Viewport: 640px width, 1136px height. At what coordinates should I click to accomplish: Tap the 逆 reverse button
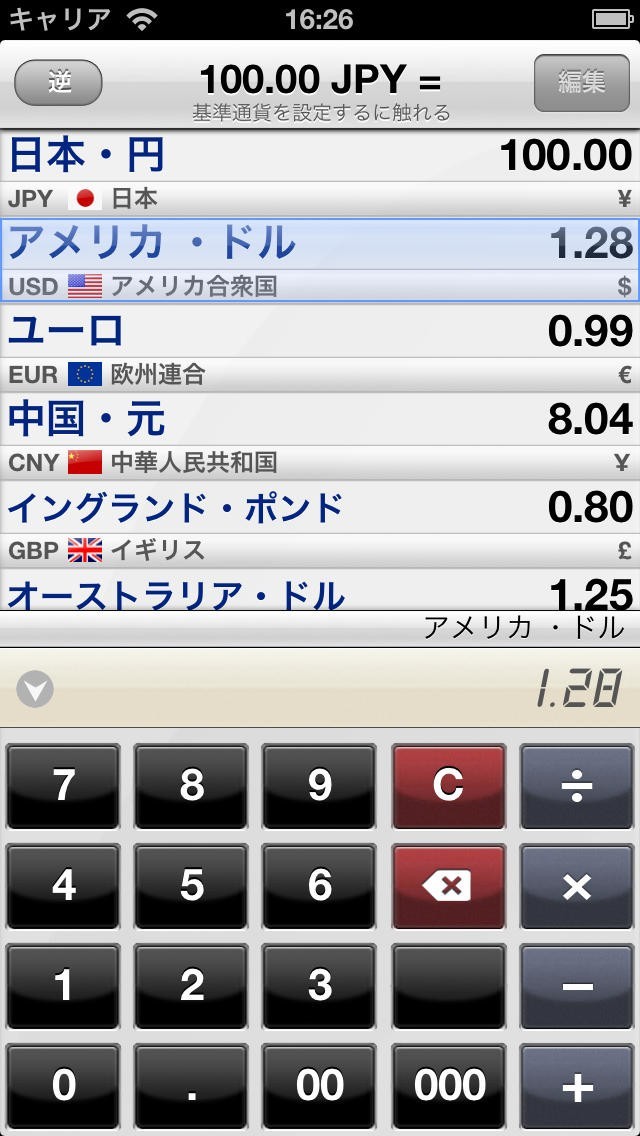(x=59, y=82)
